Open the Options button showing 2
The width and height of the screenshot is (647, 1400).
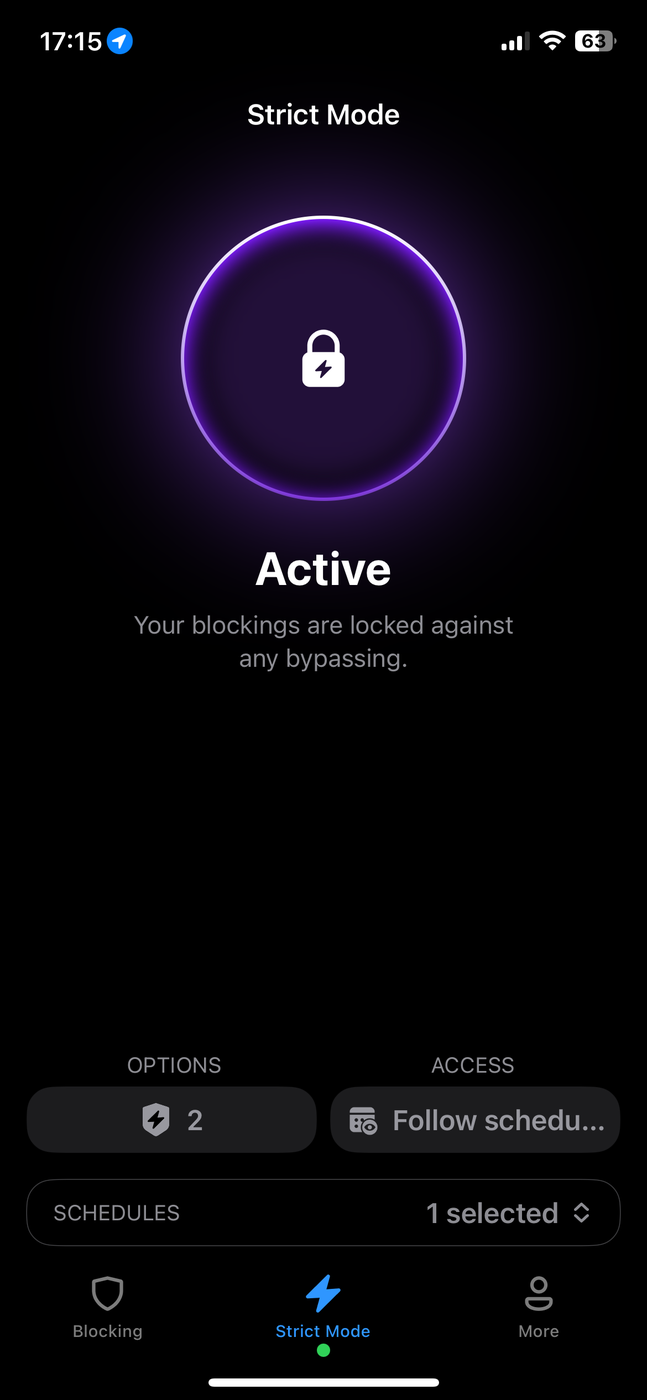[172, 1120]
